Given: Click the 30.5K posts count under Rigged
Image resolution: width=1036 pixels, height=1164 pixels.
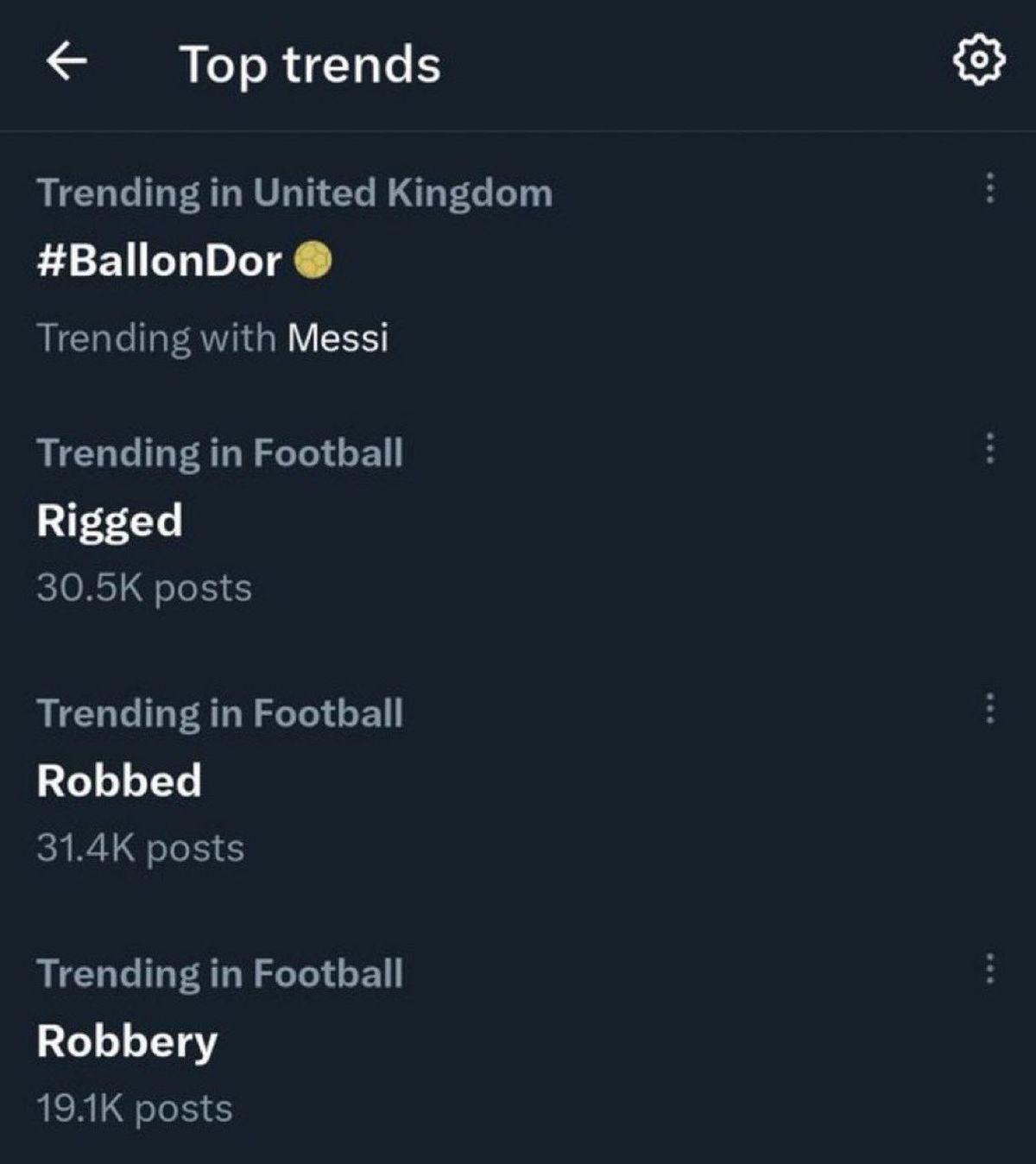Looking at the screenshot, I should click(142, 589).
